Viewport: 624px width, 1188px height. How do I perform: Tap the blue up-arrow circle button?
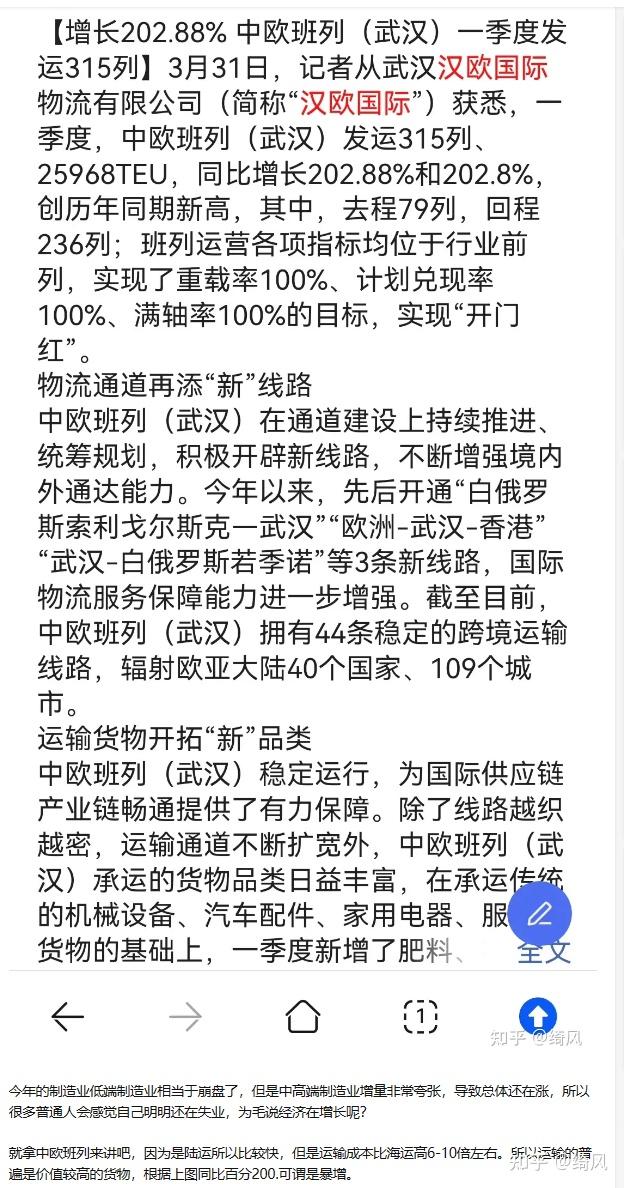[x=538, y=1016]
